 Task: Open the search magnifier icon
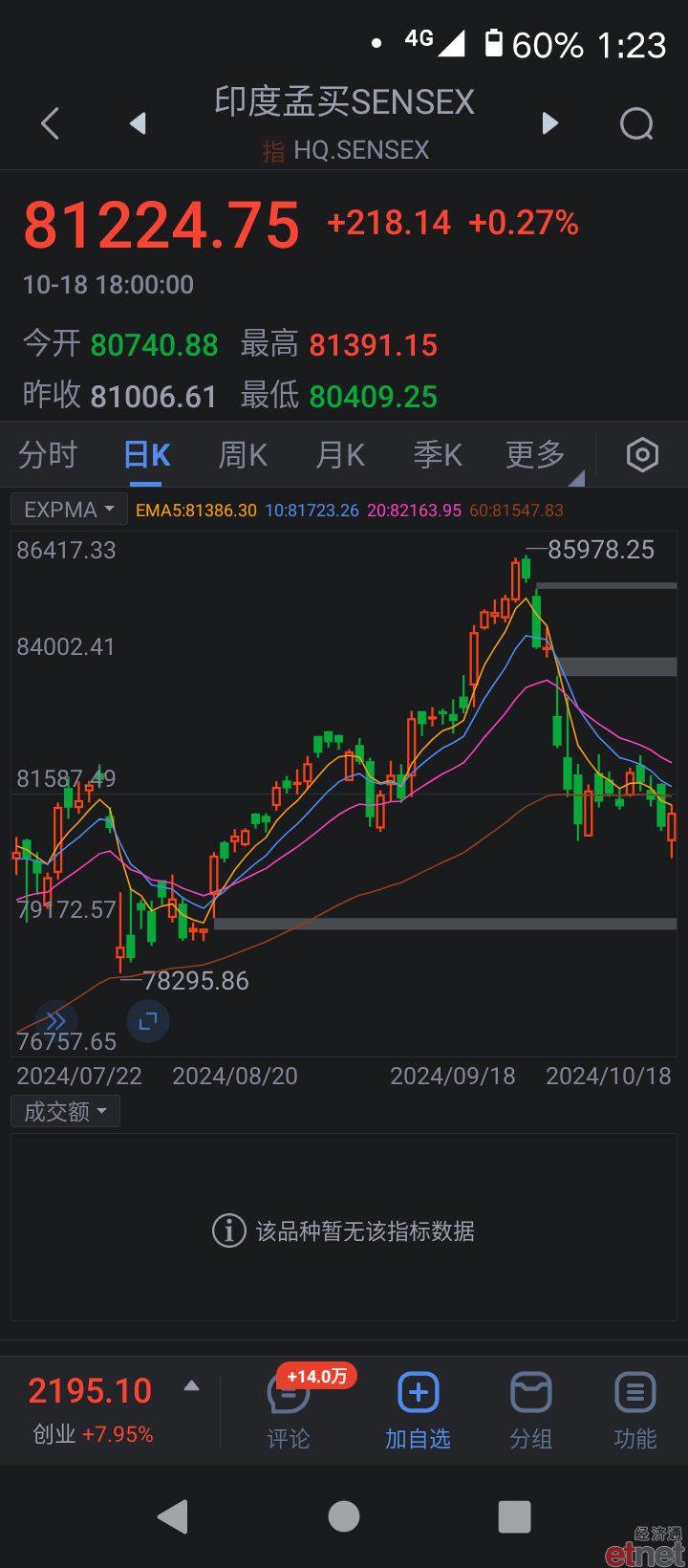coord(636,123)
